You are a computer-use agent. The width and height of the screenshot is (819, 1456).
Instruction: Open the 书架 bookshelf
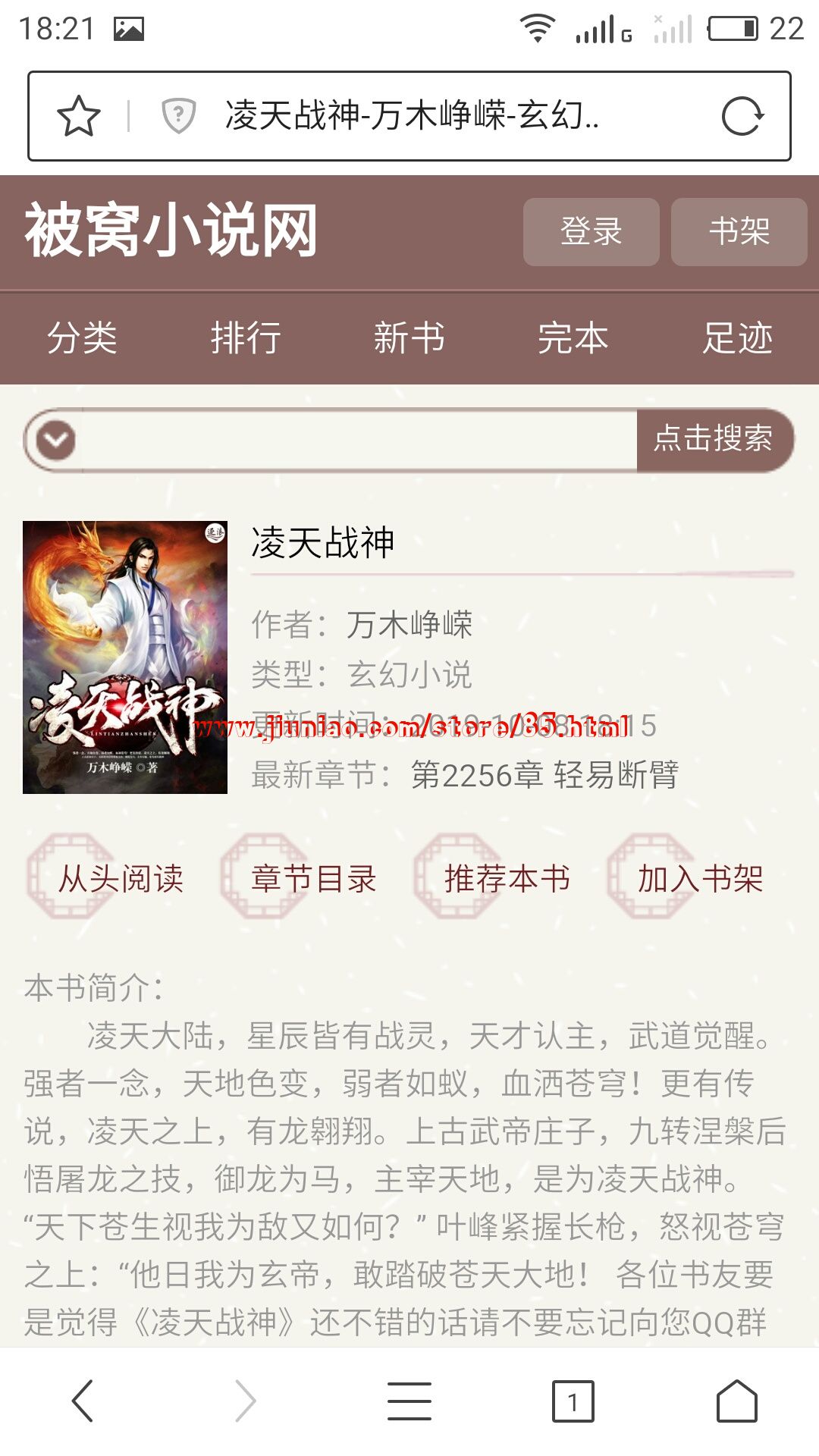tap(739, 232)
